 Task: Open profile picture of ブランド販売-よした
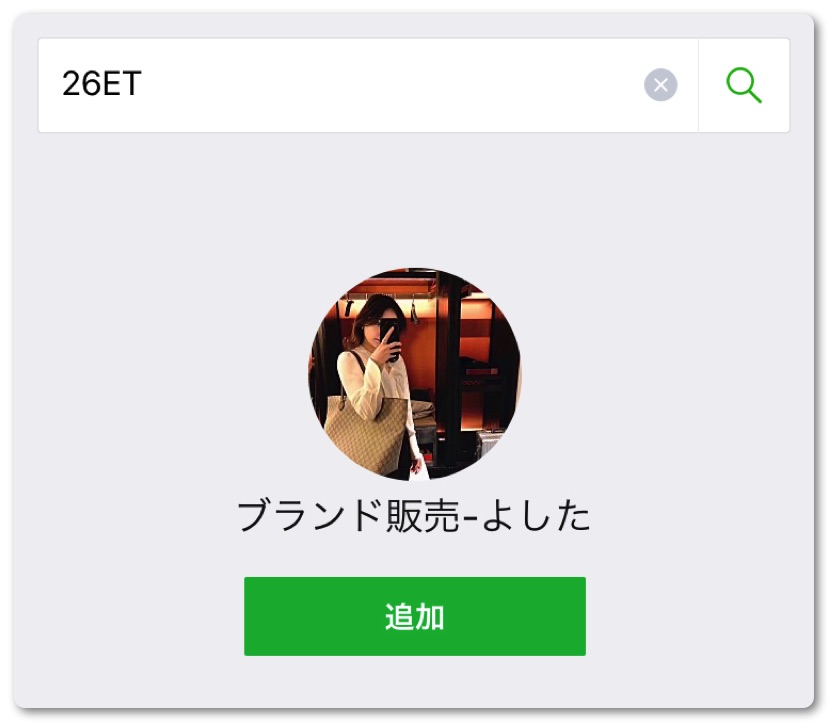click(x=414, y=374)
